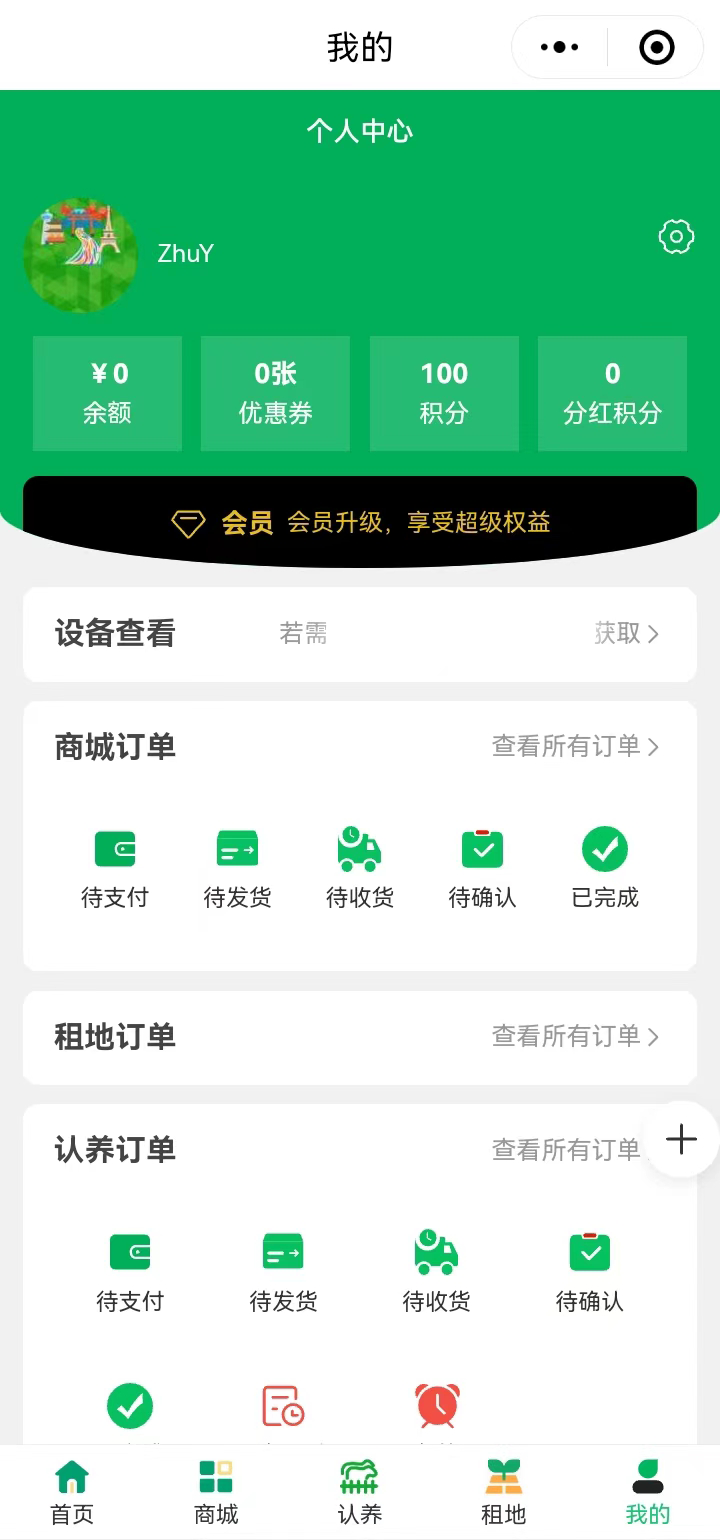Viewport: 720px width, 1540px height.
Task: Go to the 租地 tab
Action: (x=504, y=1492)
